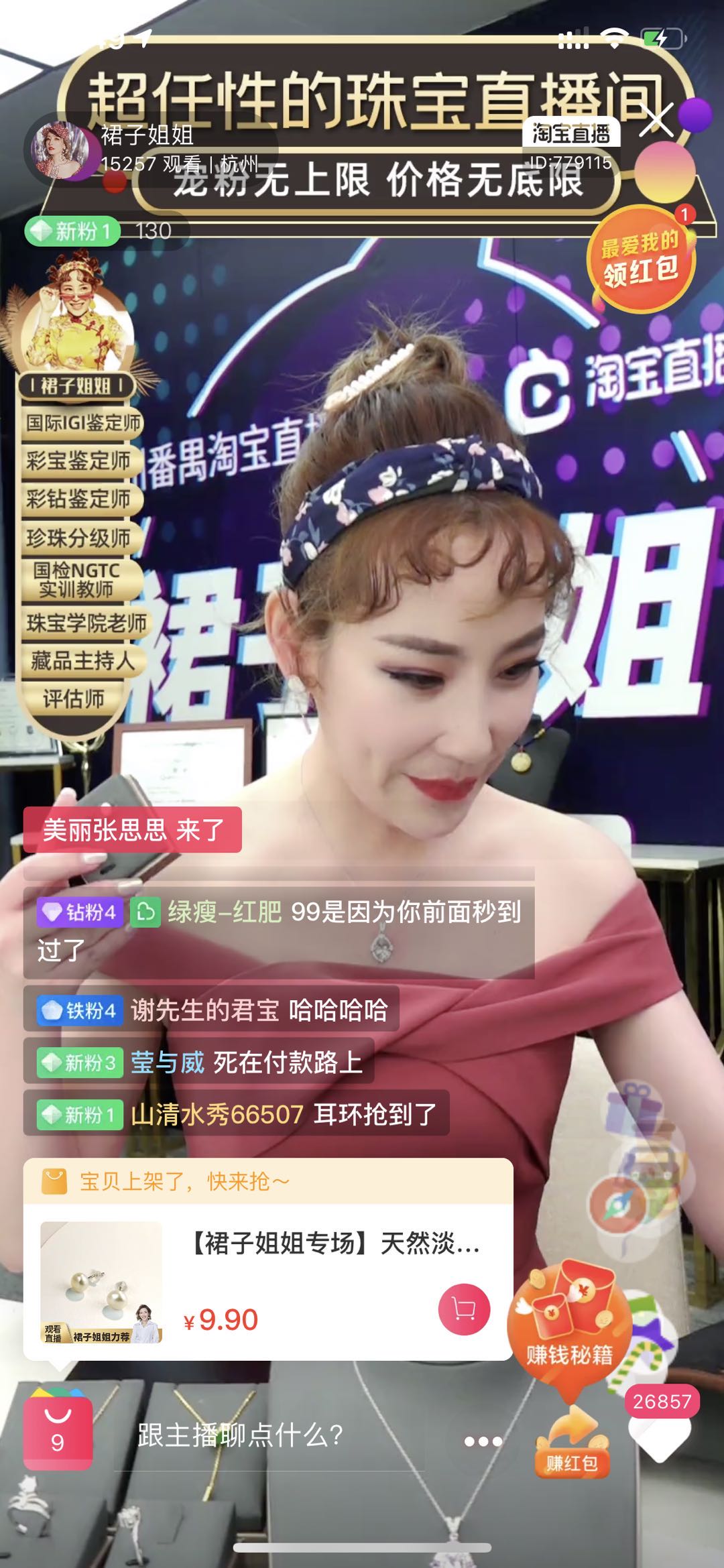Open the 裙子姐姐专场 product card

tap(268, 1281)
